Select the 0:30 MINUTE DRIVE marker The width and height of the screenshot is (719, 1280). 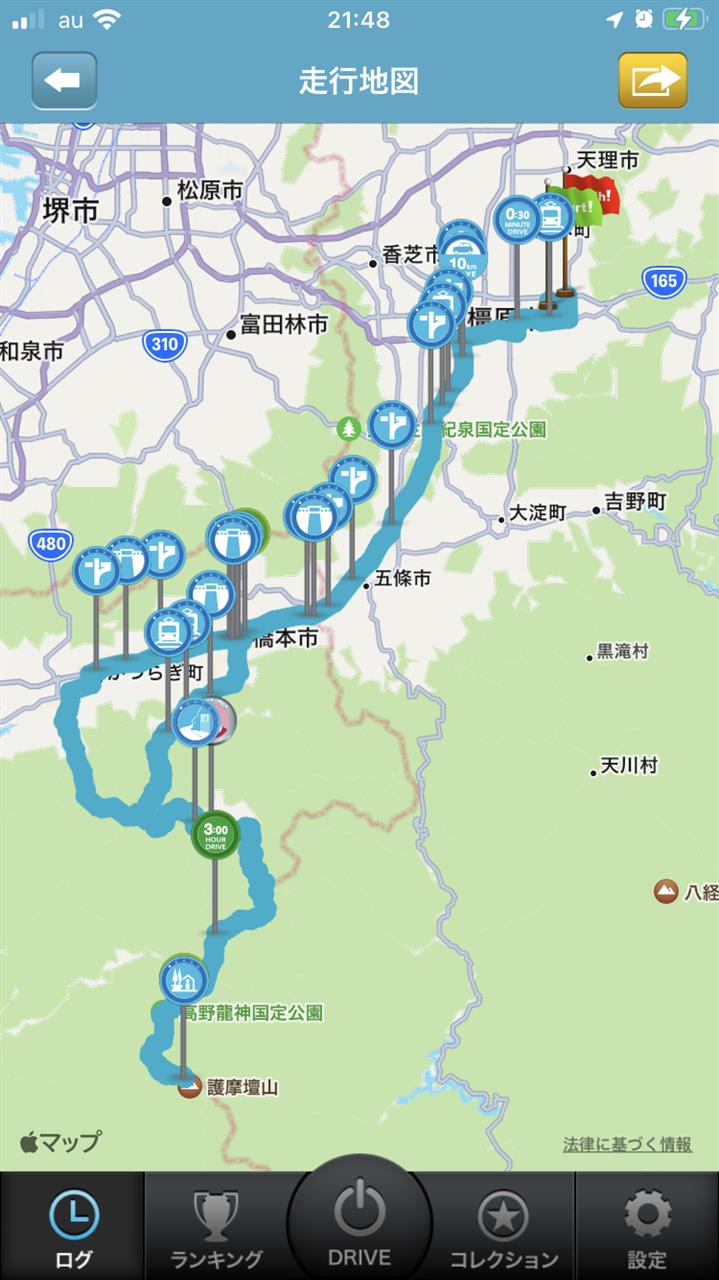pyautogui.click(x=517, y=218)
